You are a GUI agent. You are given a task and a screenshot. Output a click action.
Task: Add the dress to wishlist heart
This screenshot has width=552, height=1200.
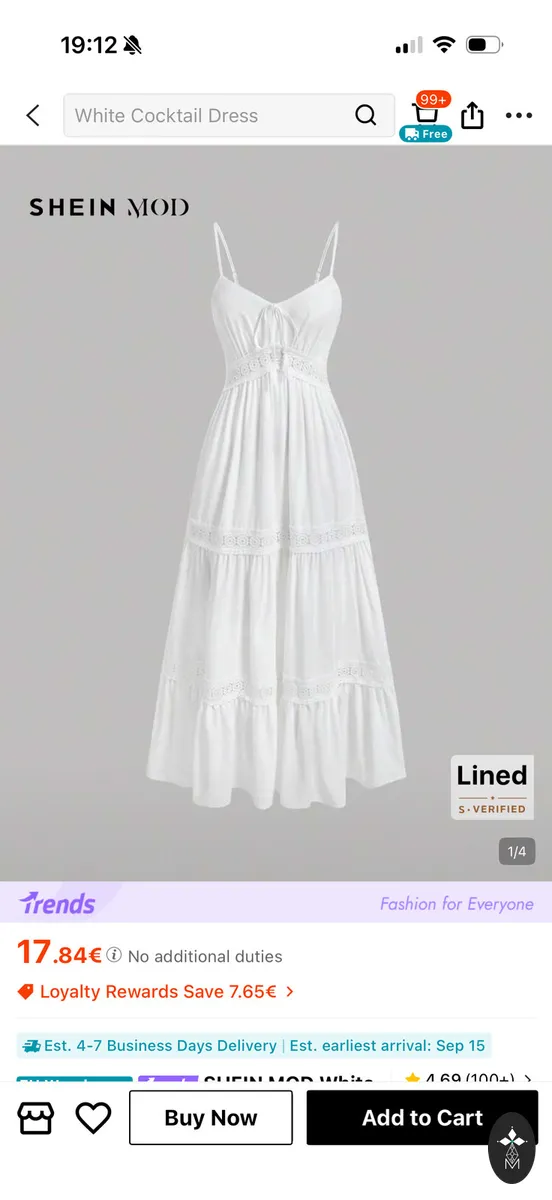point(93,1117)
